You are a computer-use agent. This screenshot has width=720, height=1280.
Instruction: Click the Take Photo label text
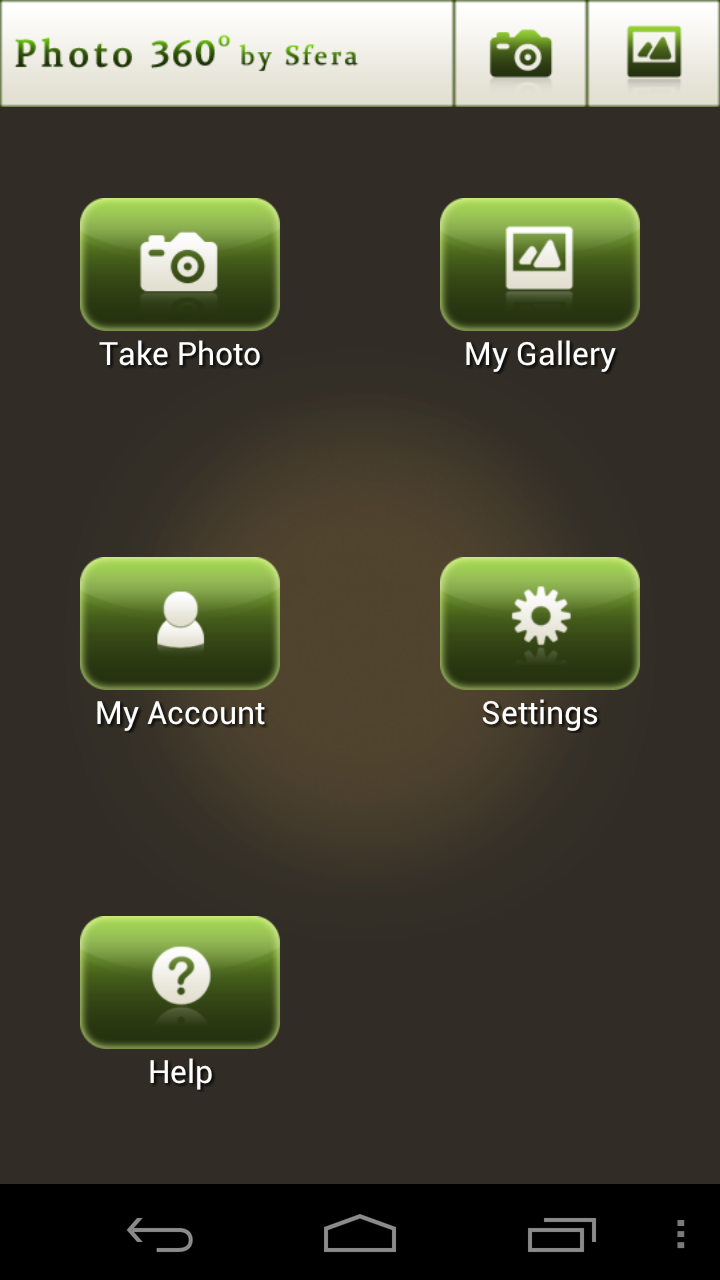(179, 353)
